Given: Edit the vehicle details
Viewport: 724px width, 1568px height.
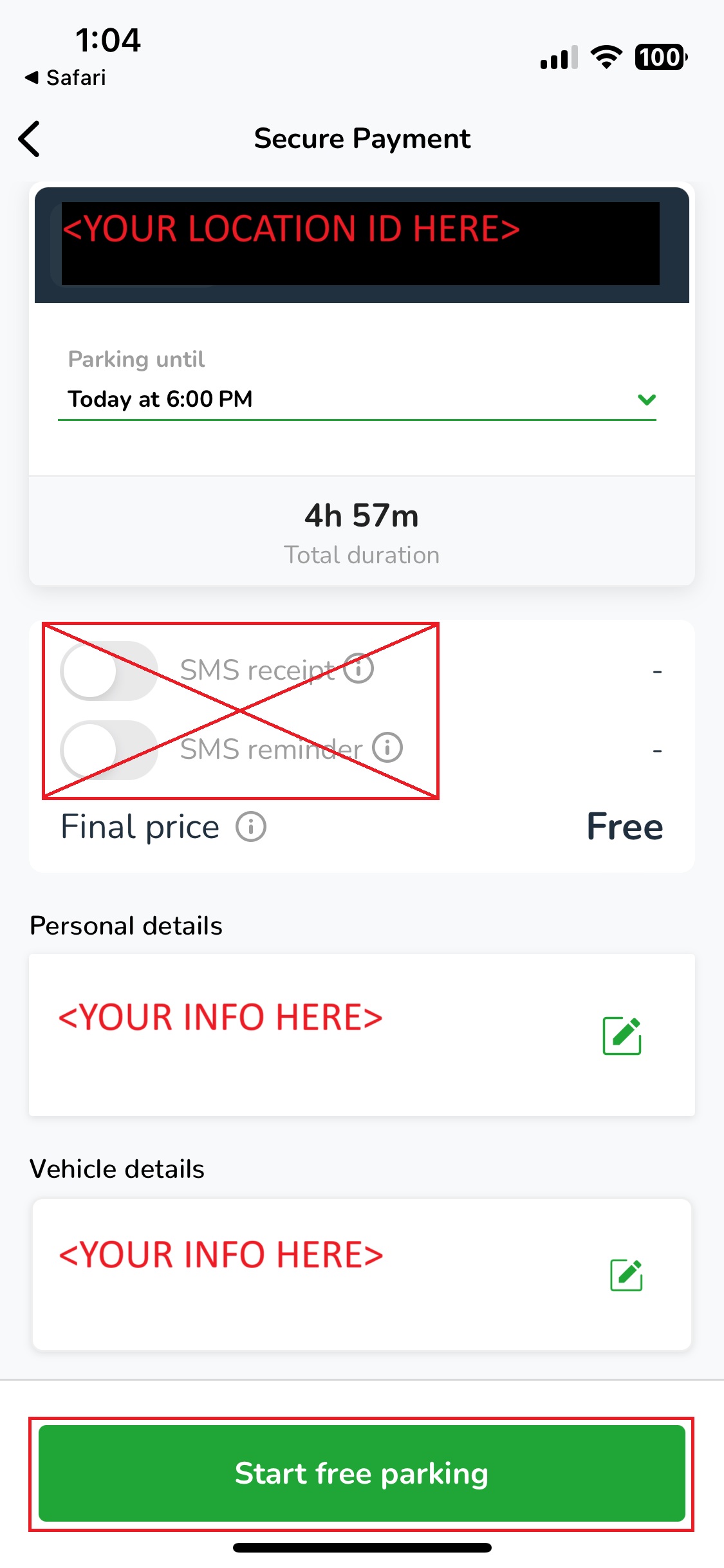Looking at the screenshot, I should point(626,1275).
